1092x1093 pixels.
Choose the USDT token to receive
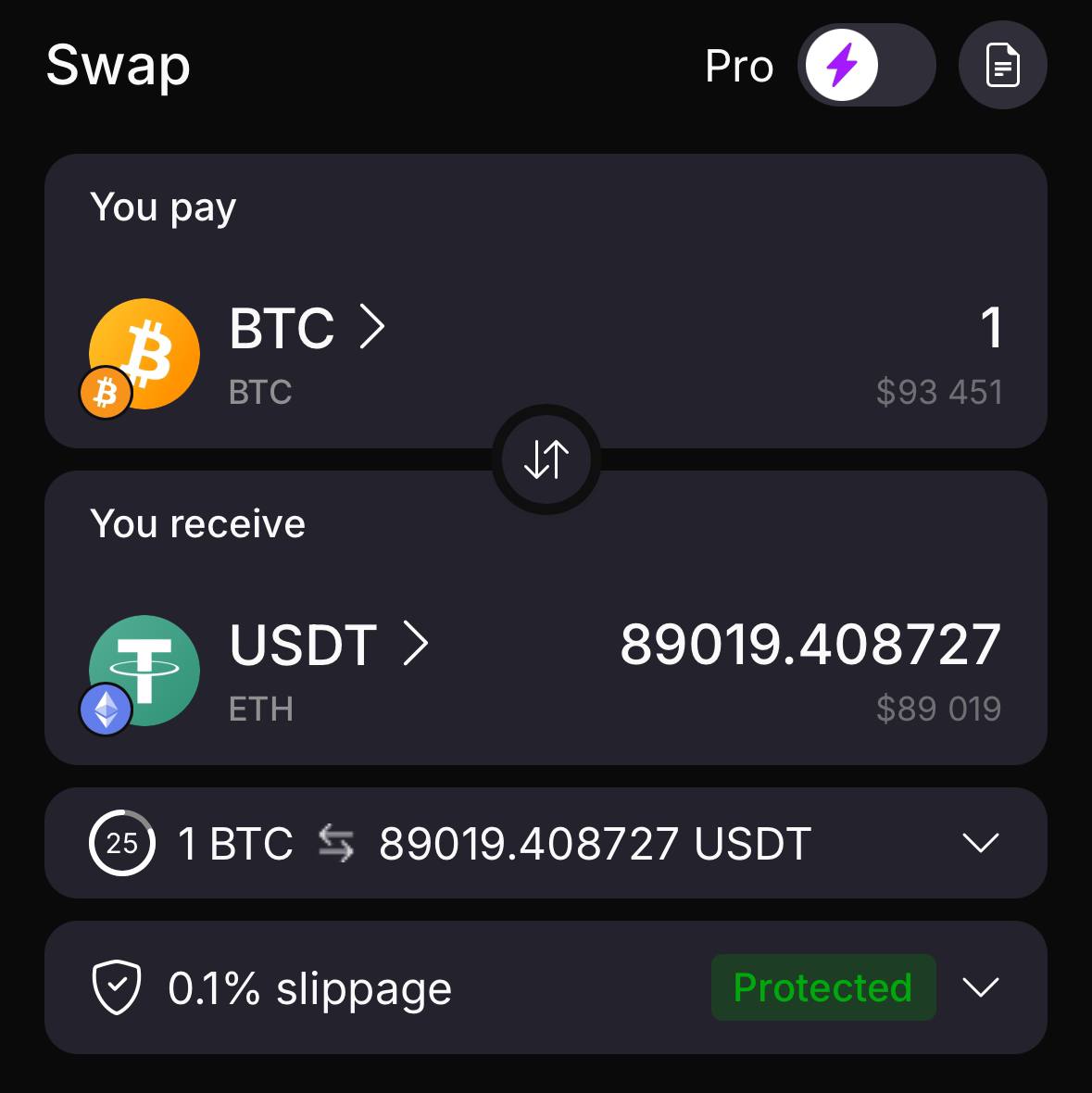(x=329, y=645)
